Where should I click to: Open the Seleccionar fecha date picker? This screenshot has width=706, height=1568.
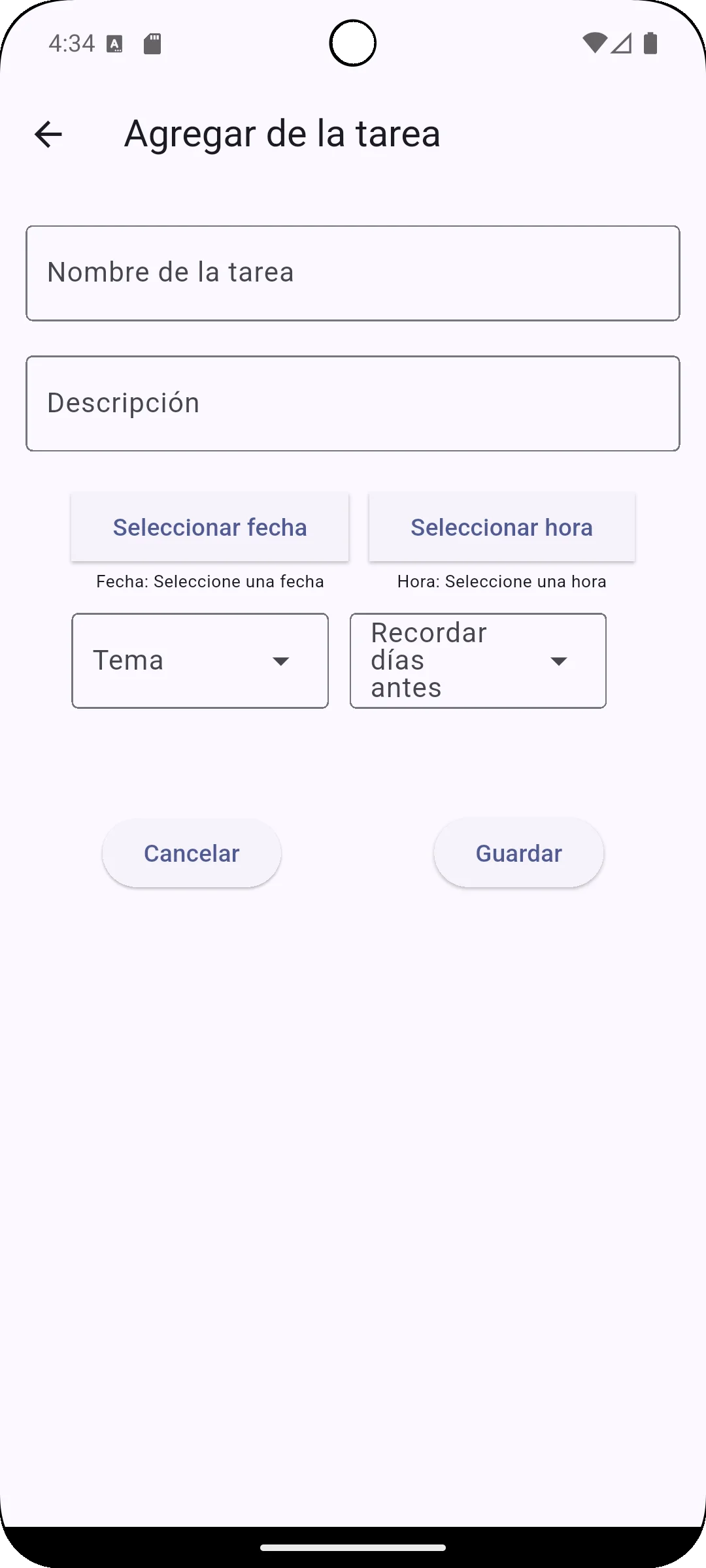click(210, 527)
